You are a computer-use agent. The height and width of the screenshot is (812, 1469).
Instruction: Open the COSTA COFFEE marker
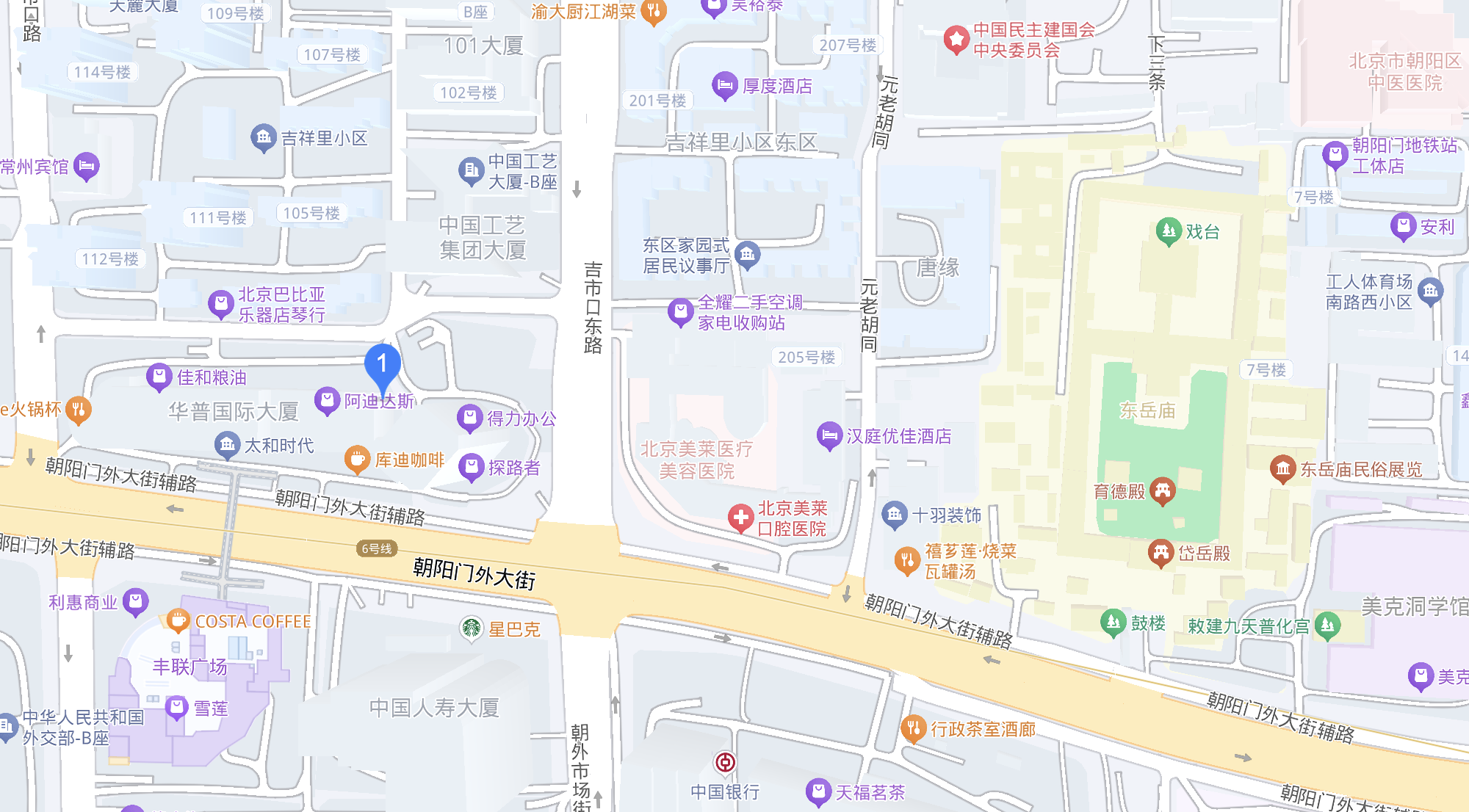click(178, 620)
